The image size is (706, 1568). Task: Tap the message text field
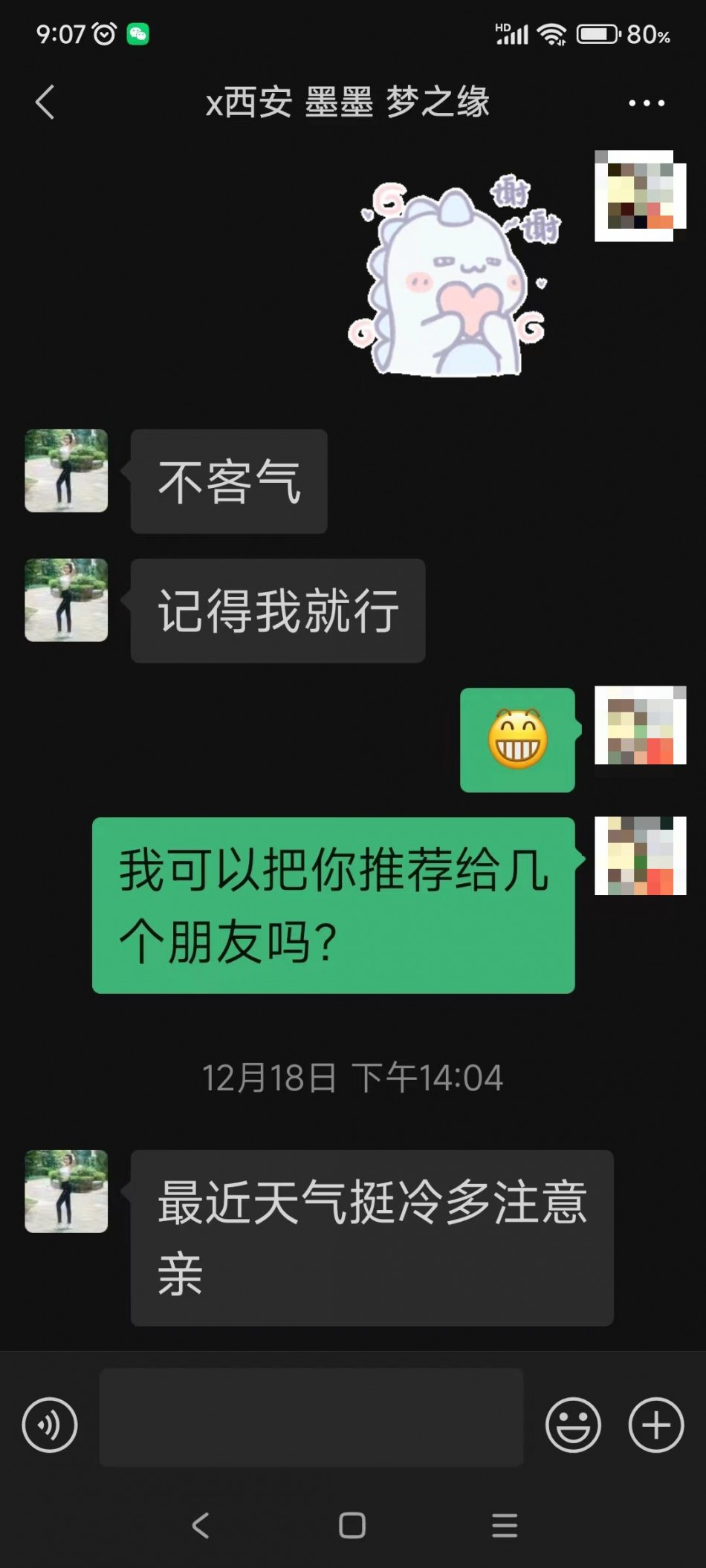[311, 1417]
